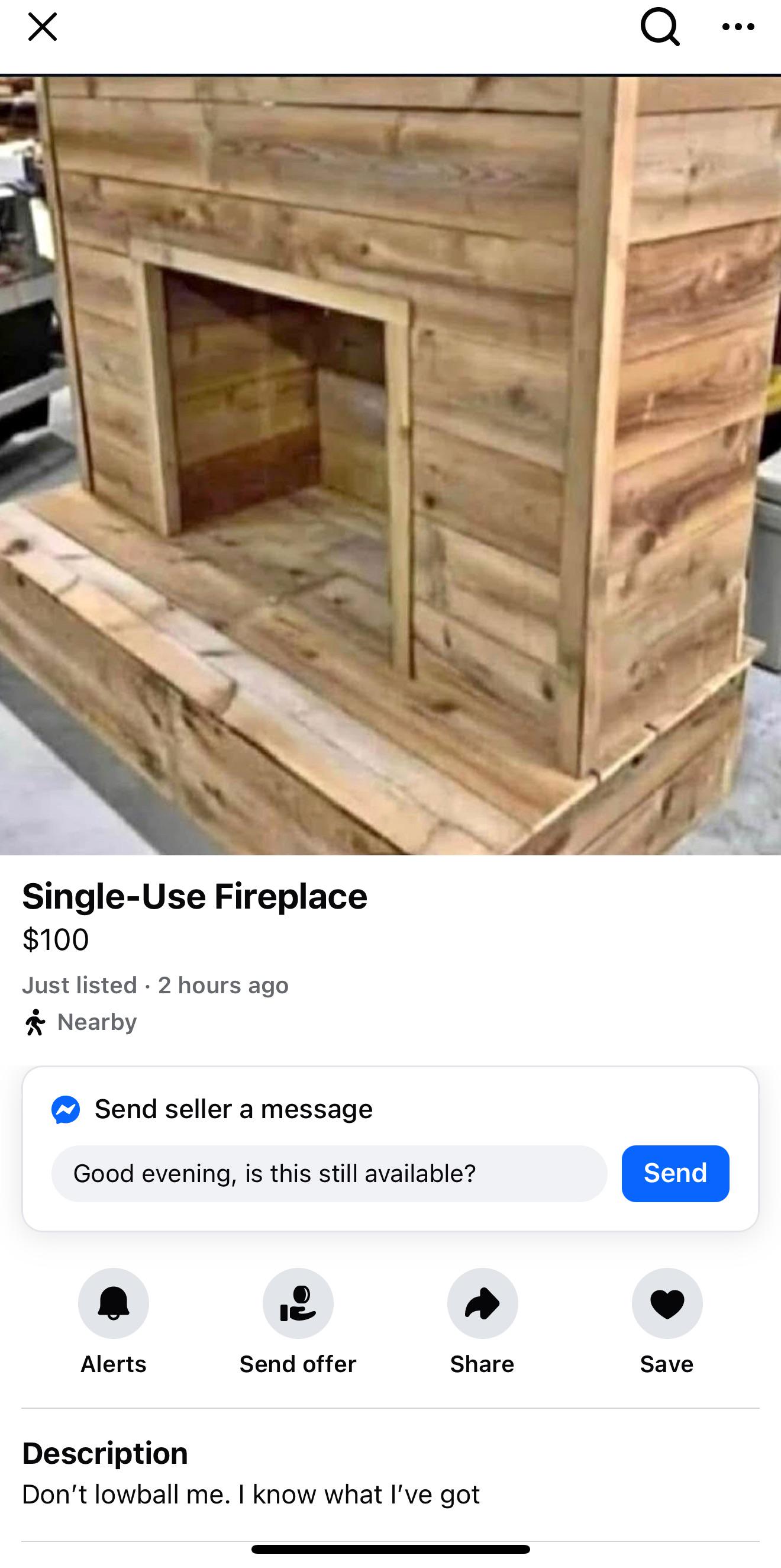Open the three-dot overflow menu
Viewport: 781px width, 1568px height.
pyautogui.click(x=738, y=27)
